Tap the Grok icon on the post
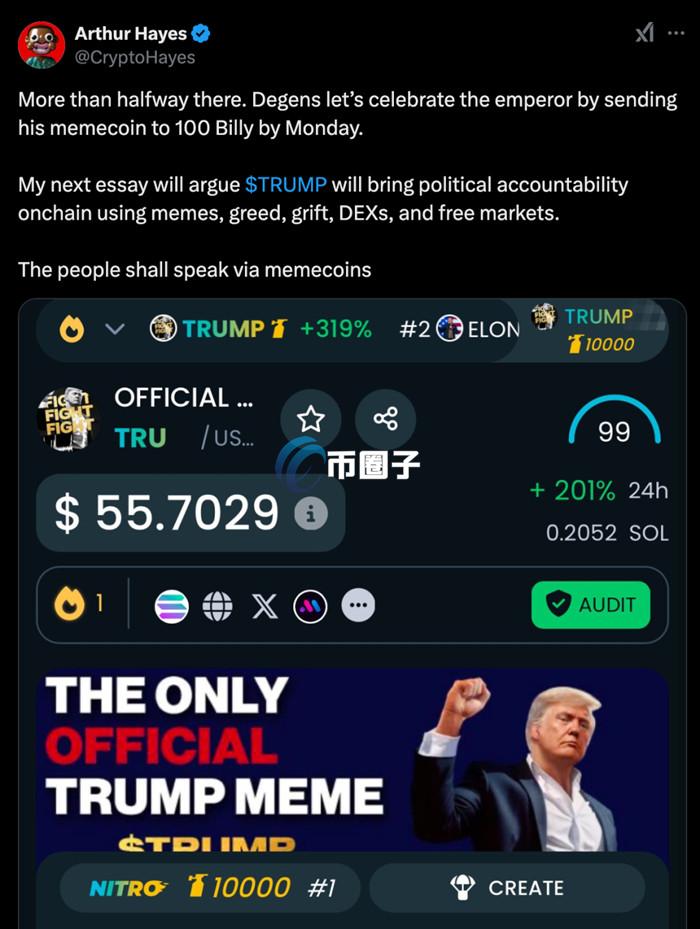 click(x=645, y=33)
